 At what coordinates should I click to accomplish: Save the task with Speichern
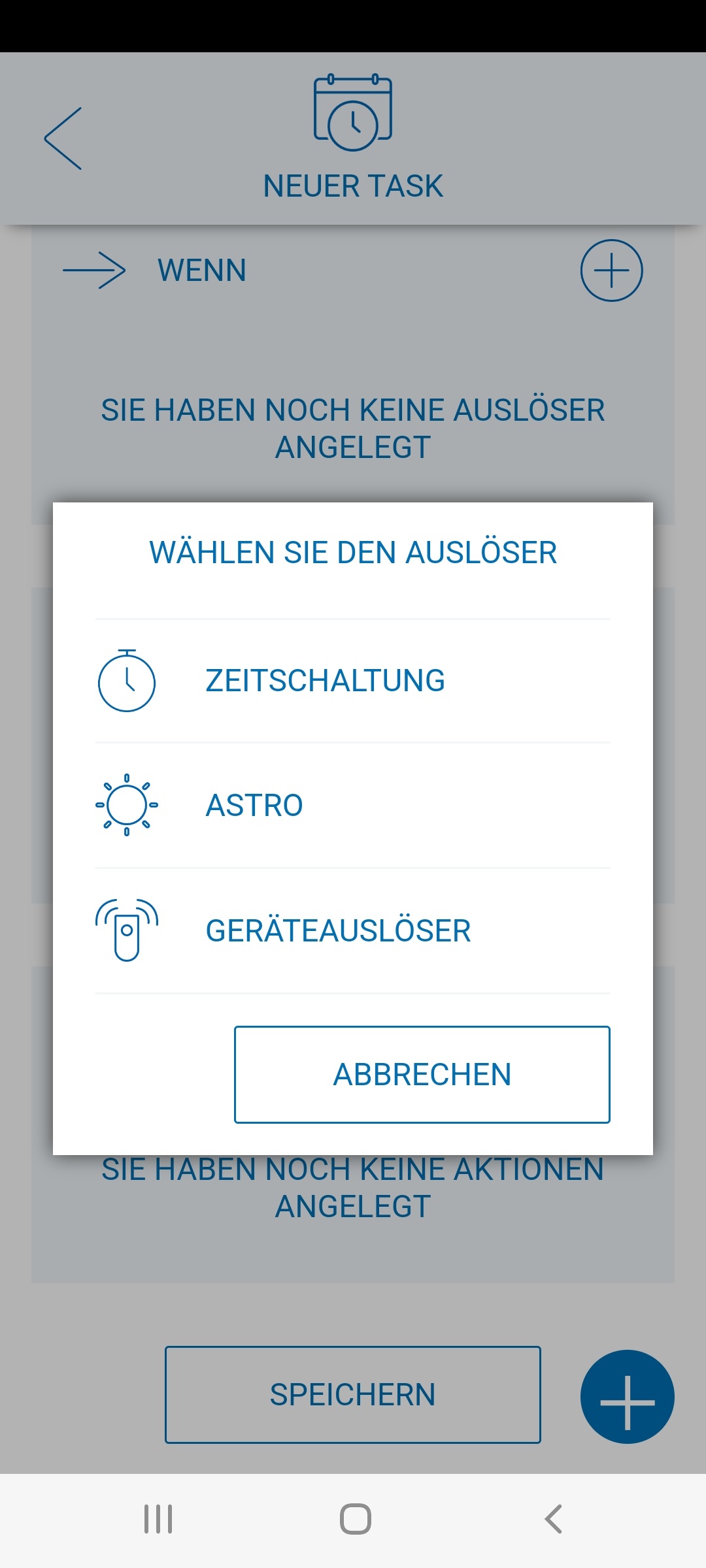(353, 1394)
